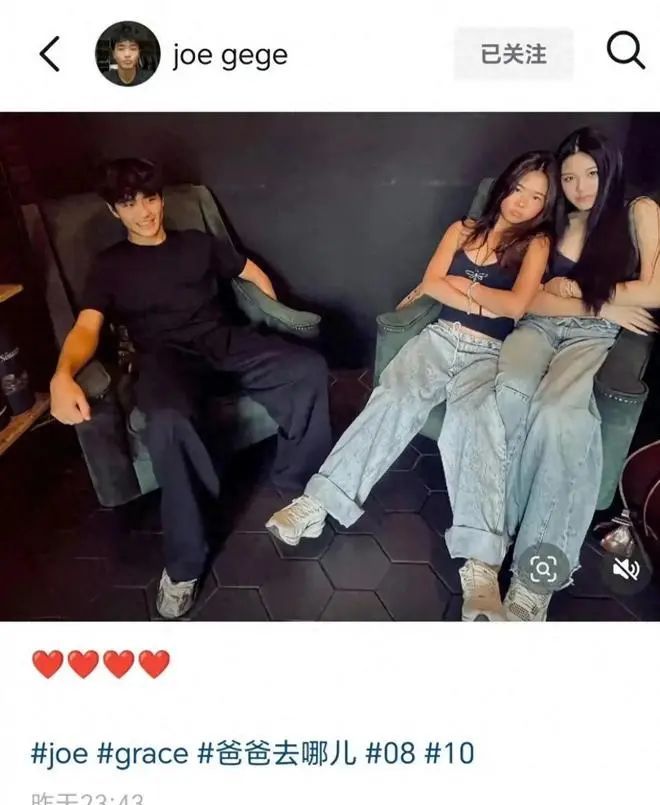Unmute the video sound

pos(626,569)
